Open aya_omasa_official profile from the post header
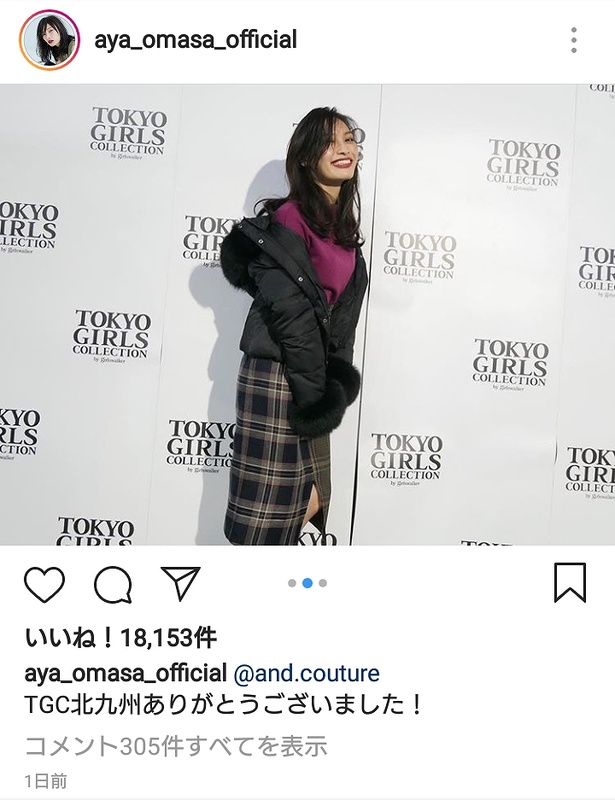 pyautogui.click(x=195, y=41)
